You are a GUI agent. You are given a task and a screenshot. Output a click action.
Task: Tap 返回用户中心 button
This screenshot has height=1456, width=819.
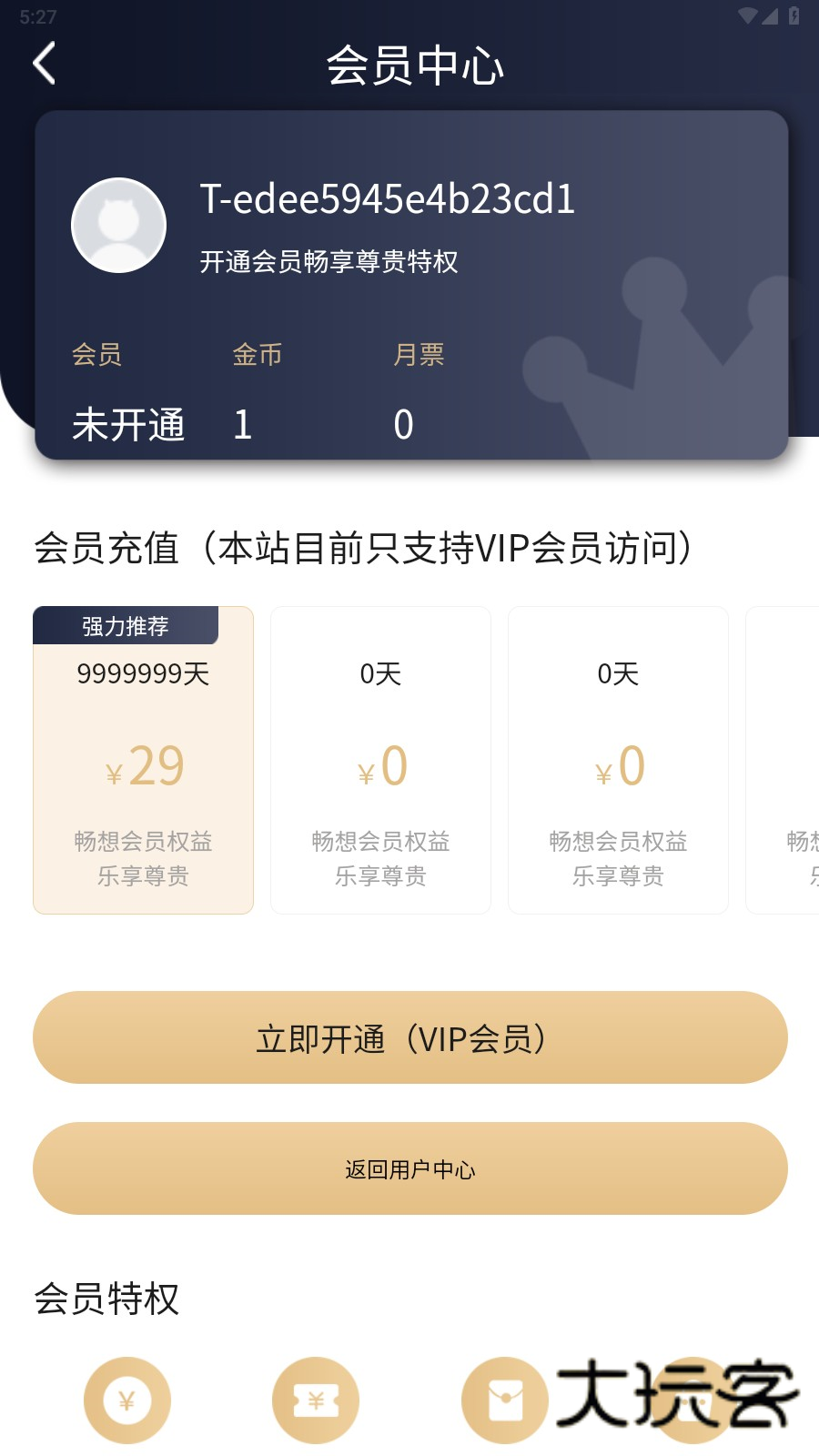coord(409,1168)
